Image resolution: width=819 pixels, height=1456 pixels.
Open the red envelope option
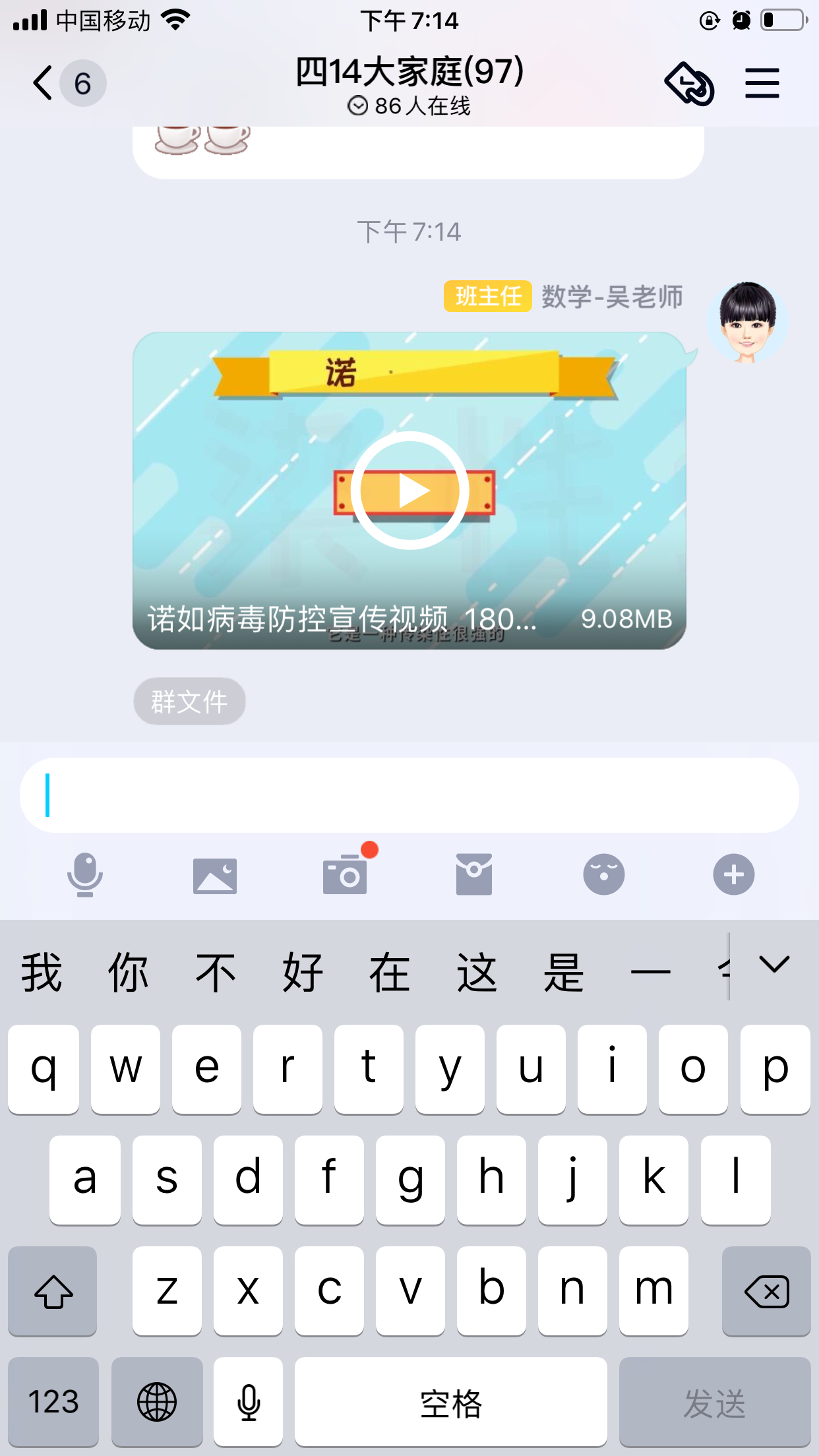click(474, 874)
